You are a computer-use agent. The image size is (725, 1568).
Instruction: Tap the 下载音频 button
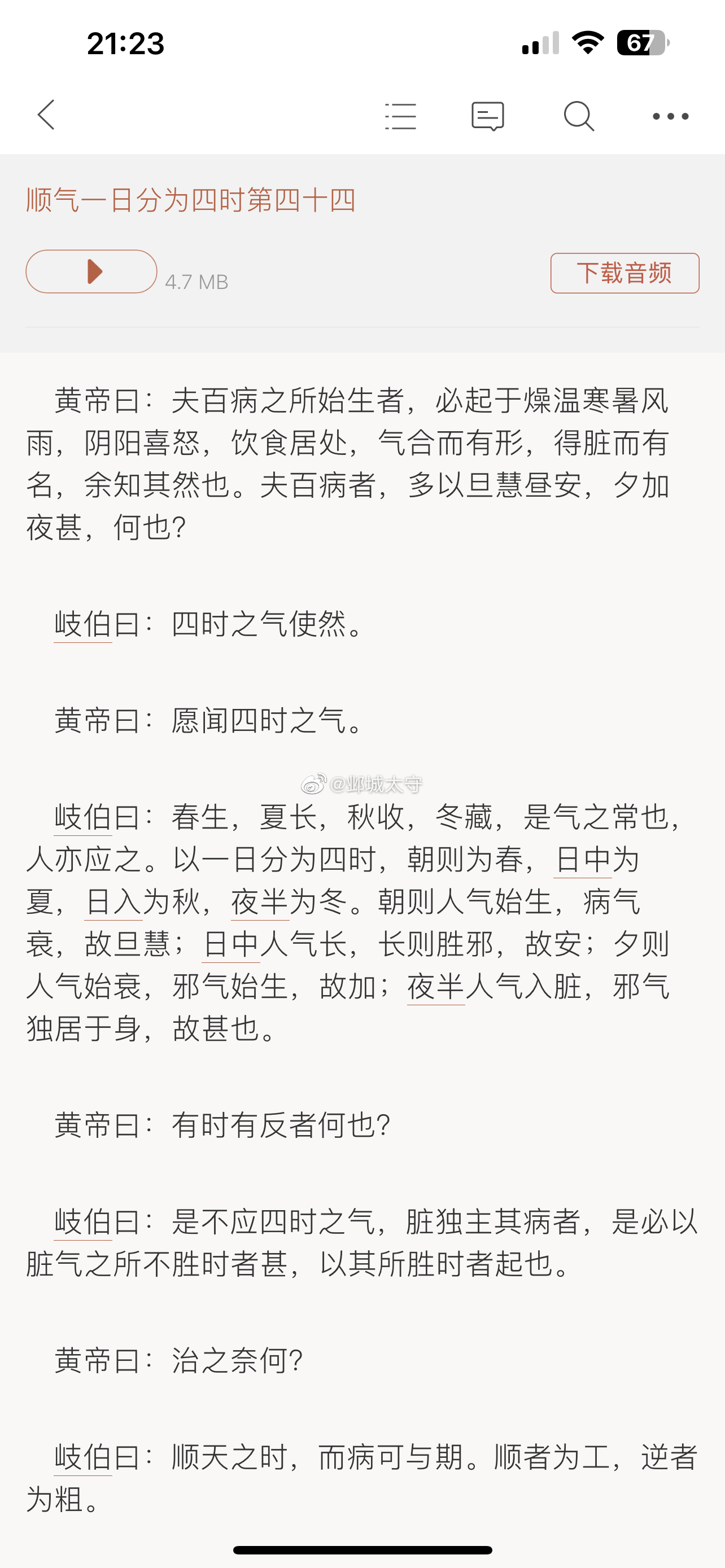624,273
